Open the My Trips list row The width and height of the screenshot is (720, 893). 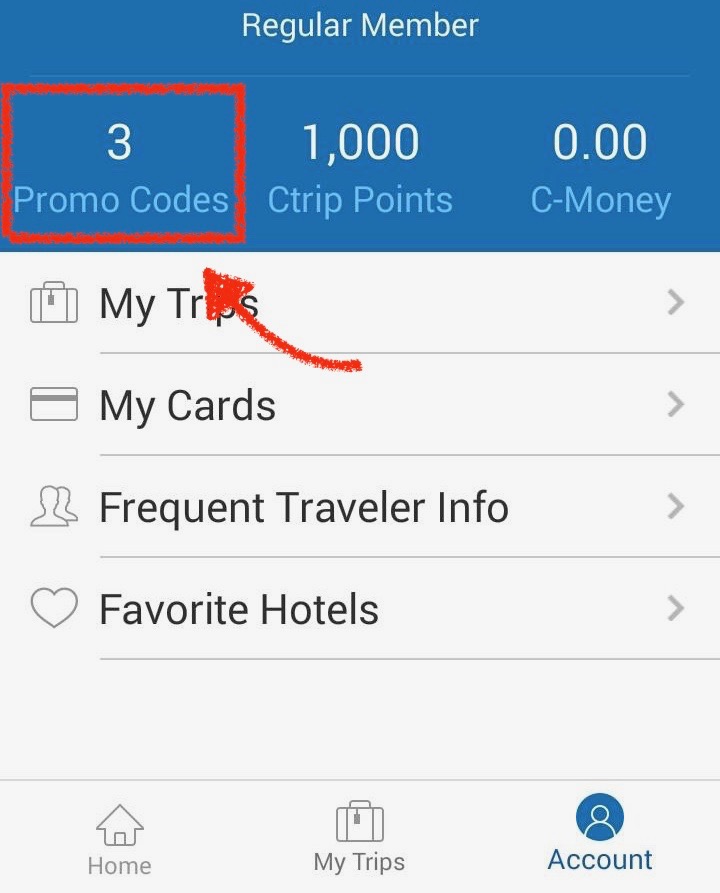coord(360,302)
